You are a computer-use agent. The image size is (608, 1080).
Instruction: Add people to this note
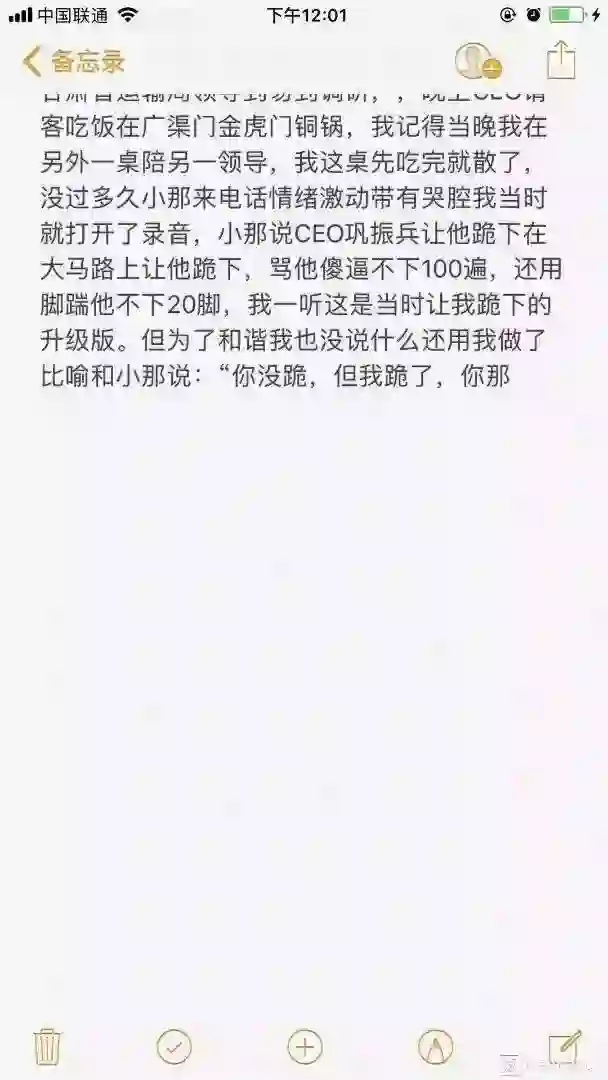pyautogui.click(x=477, y=61)
